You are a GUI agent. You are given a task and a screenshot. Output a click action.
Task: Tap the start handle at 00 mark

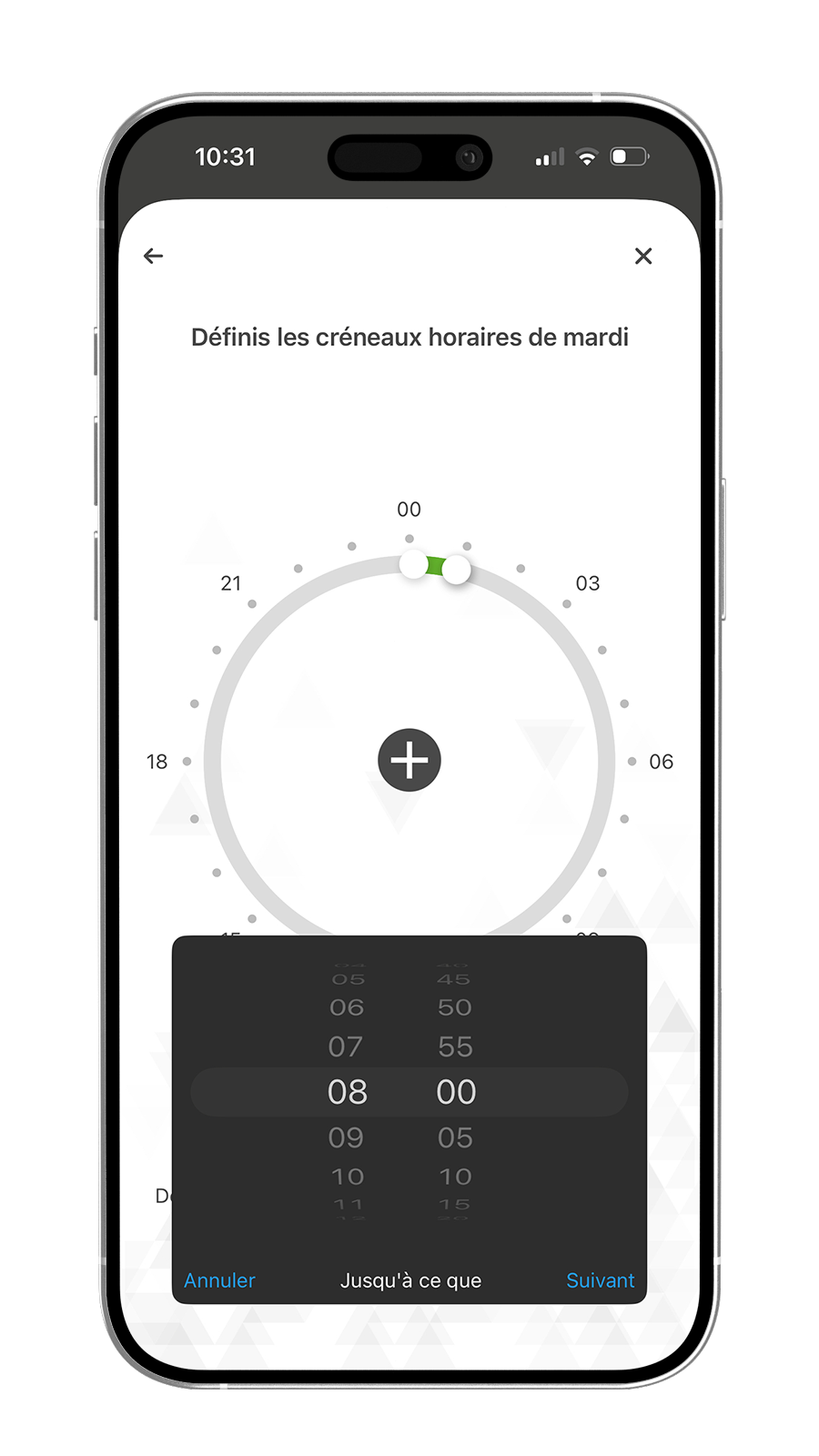click(413, 564)
